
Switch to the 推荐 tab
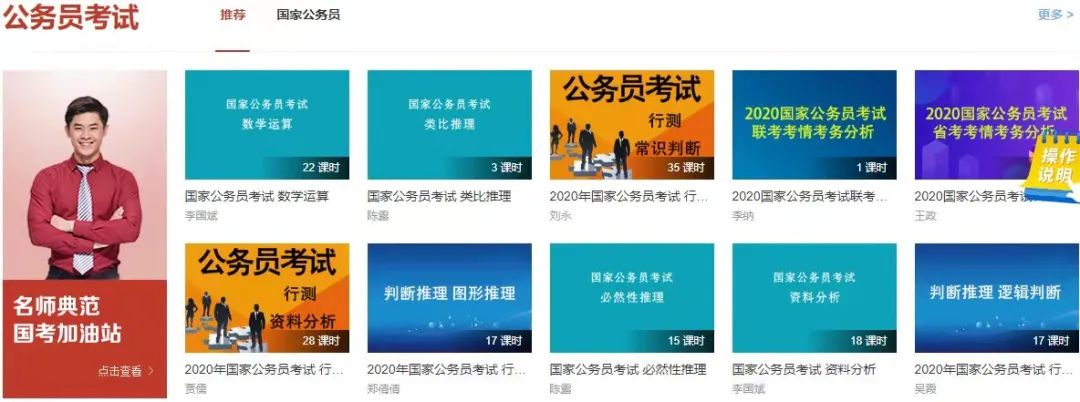[x=232, y=15]
